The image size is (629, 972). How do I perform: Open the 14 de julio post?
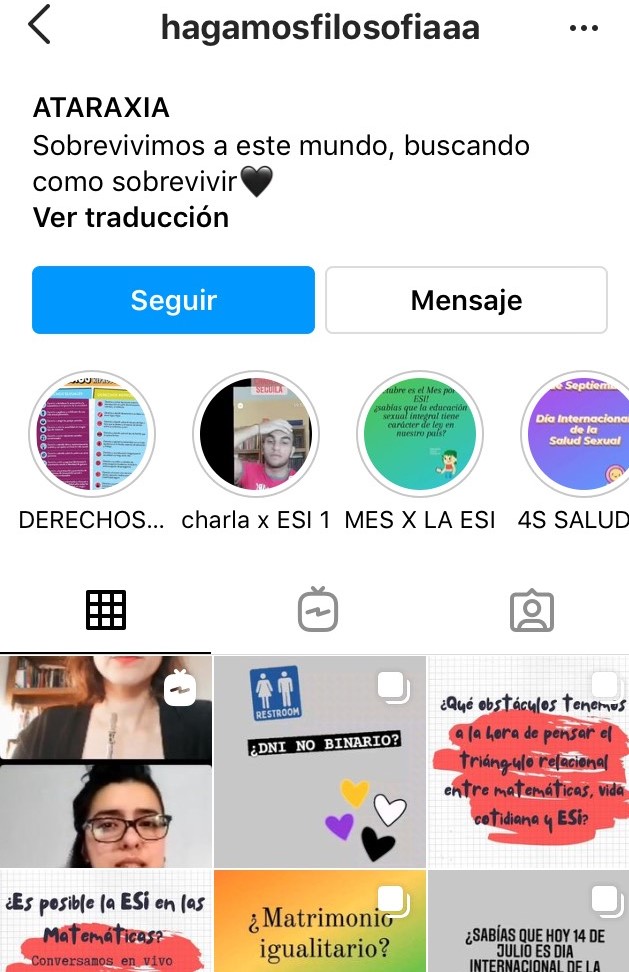tap(529, 921)
